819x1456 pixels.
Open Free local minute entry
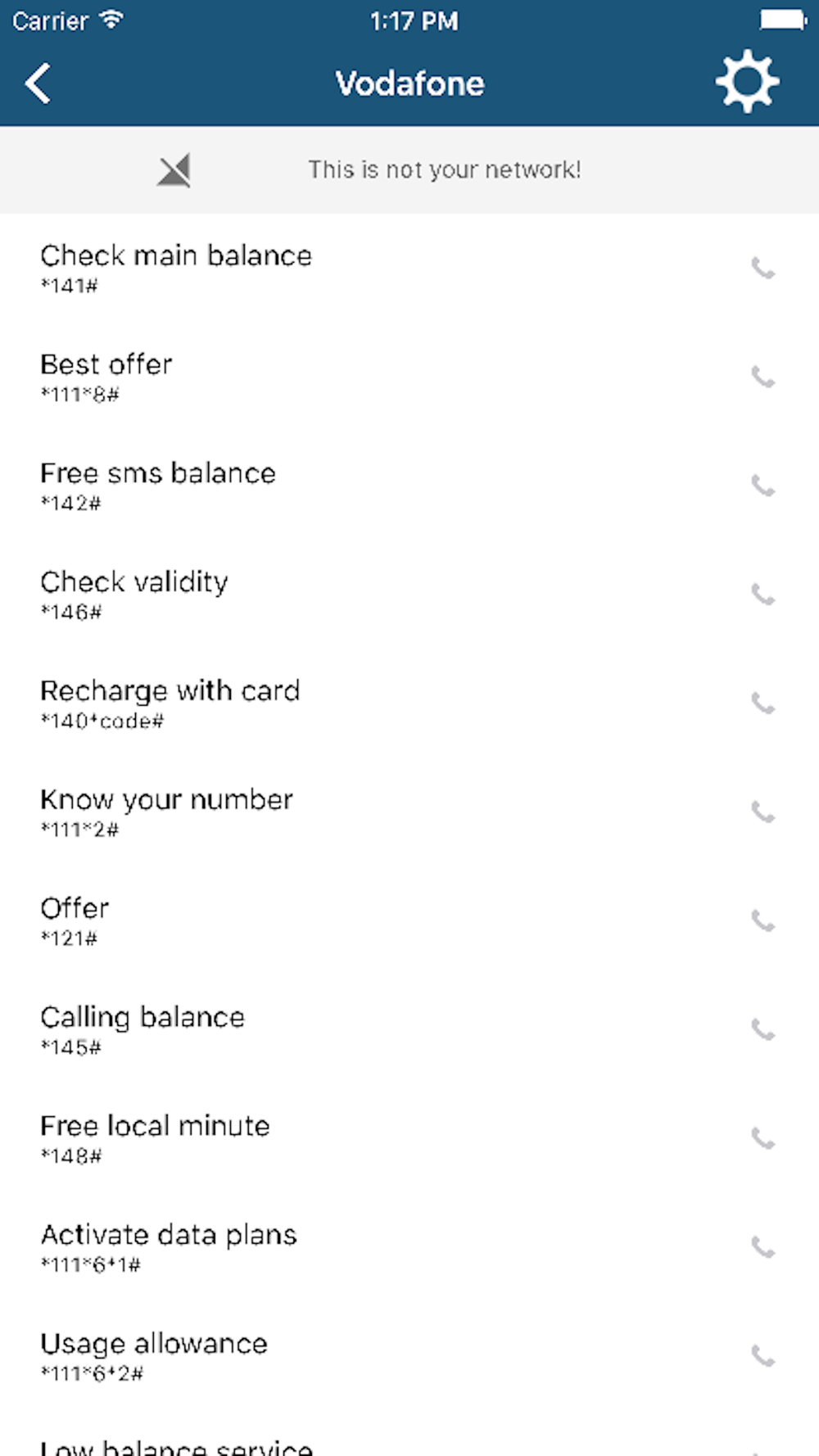point(409,1139)
